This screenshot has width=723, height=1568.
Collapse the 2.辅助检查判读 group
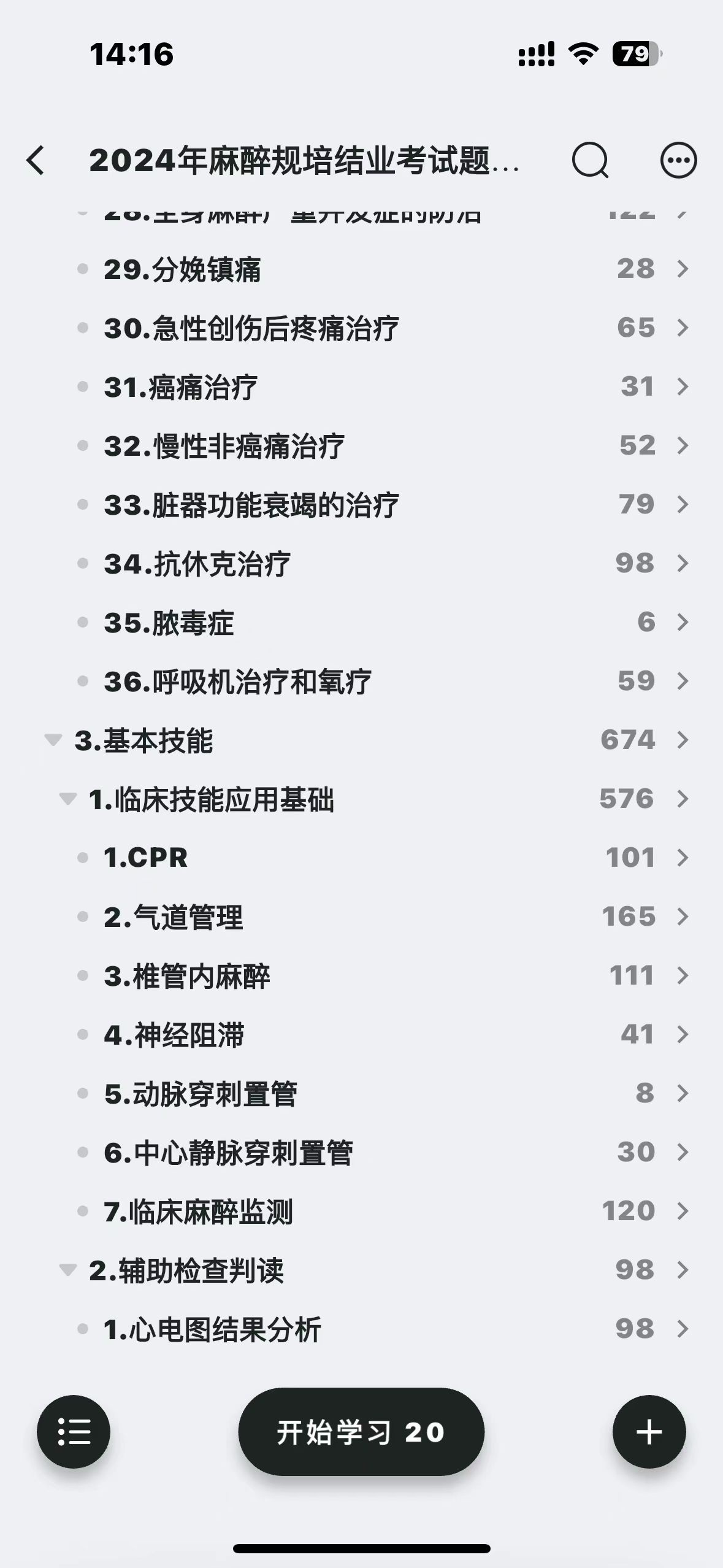coord(67,1270)
